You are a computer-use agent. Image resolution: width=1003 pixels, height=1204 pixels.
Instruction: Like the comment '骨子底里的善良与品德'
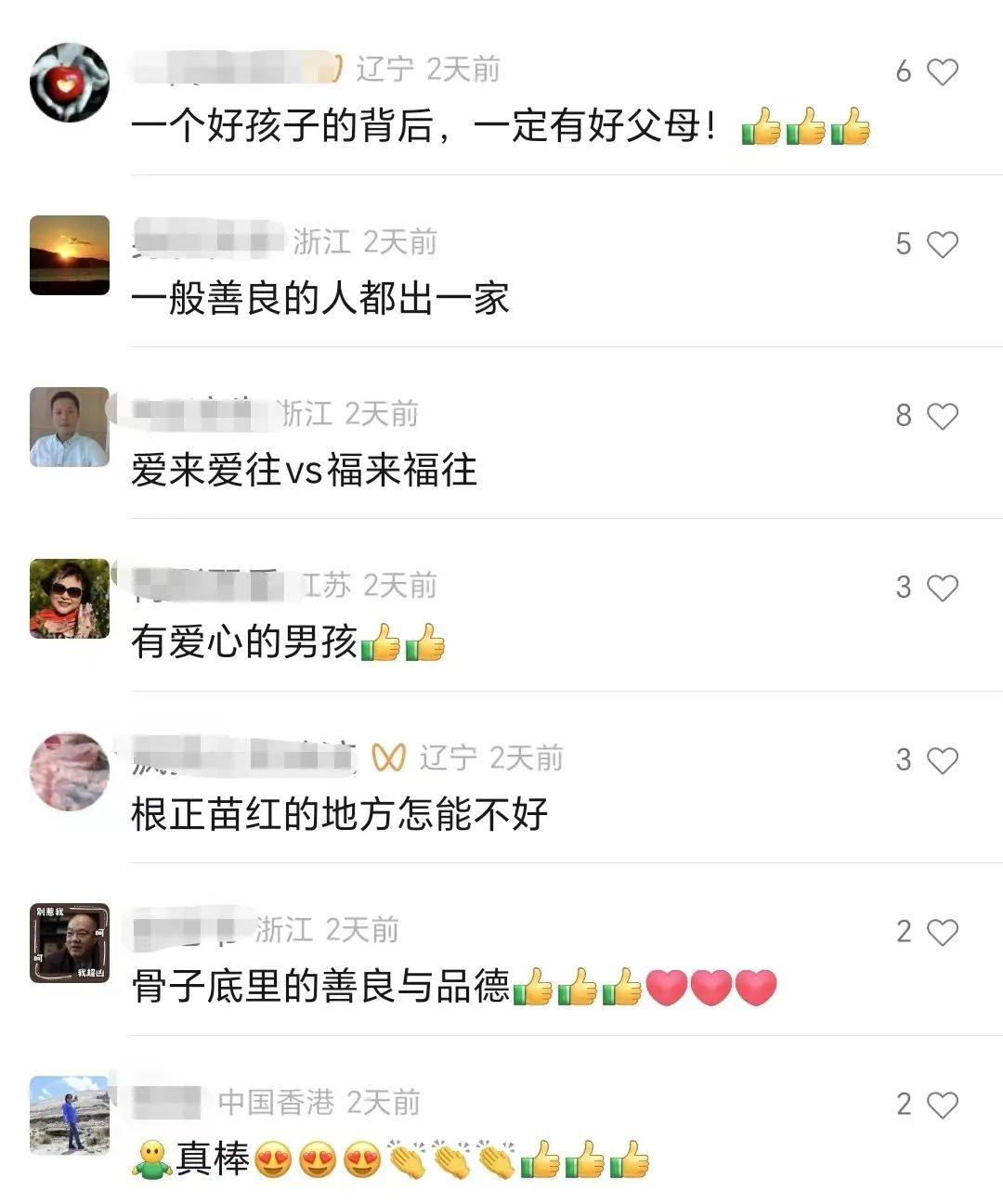coord(942,932)
